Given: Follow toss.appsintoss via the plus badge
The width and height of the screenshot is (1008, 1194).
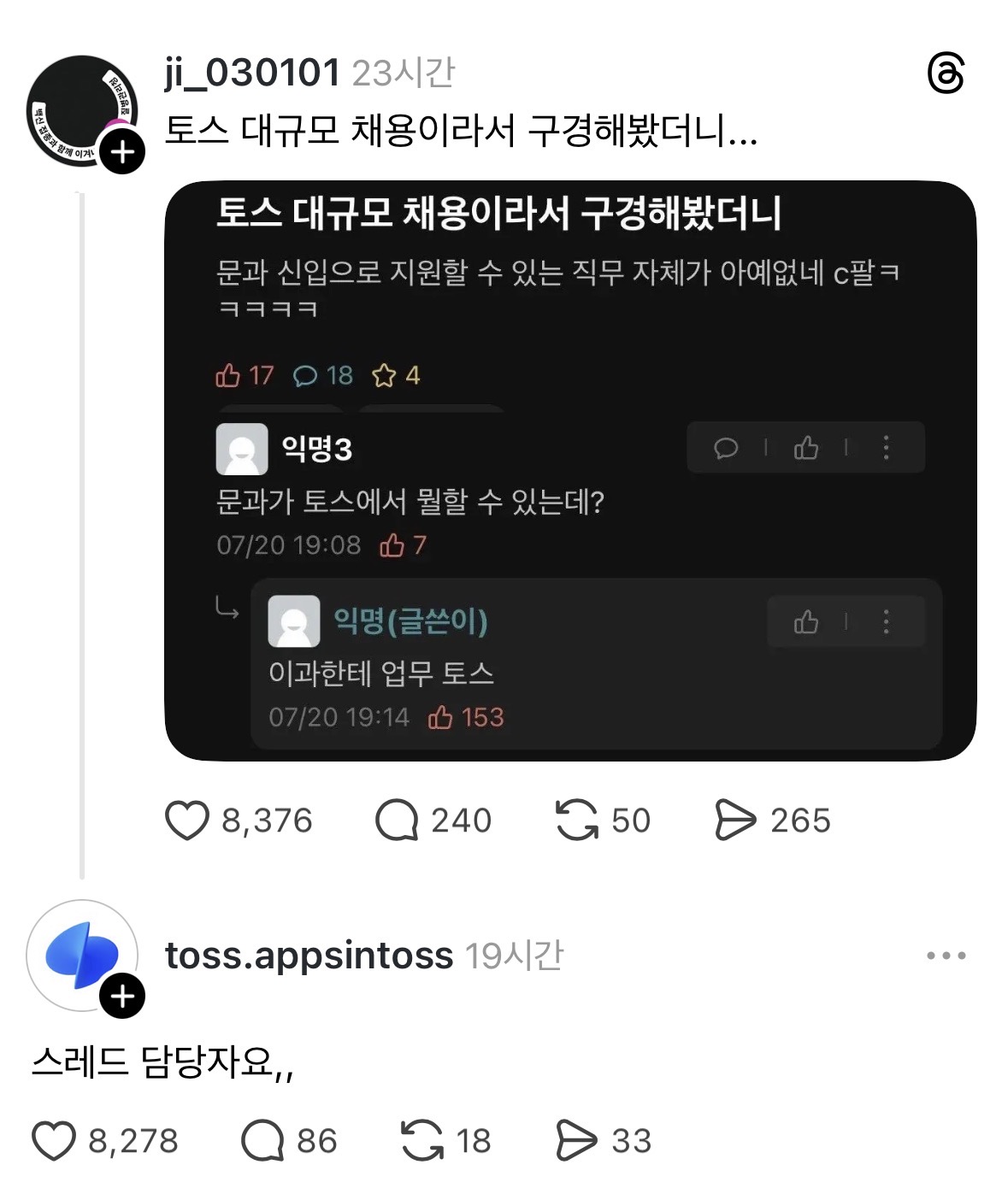Looking at the screenshot, I should [123, 994].
